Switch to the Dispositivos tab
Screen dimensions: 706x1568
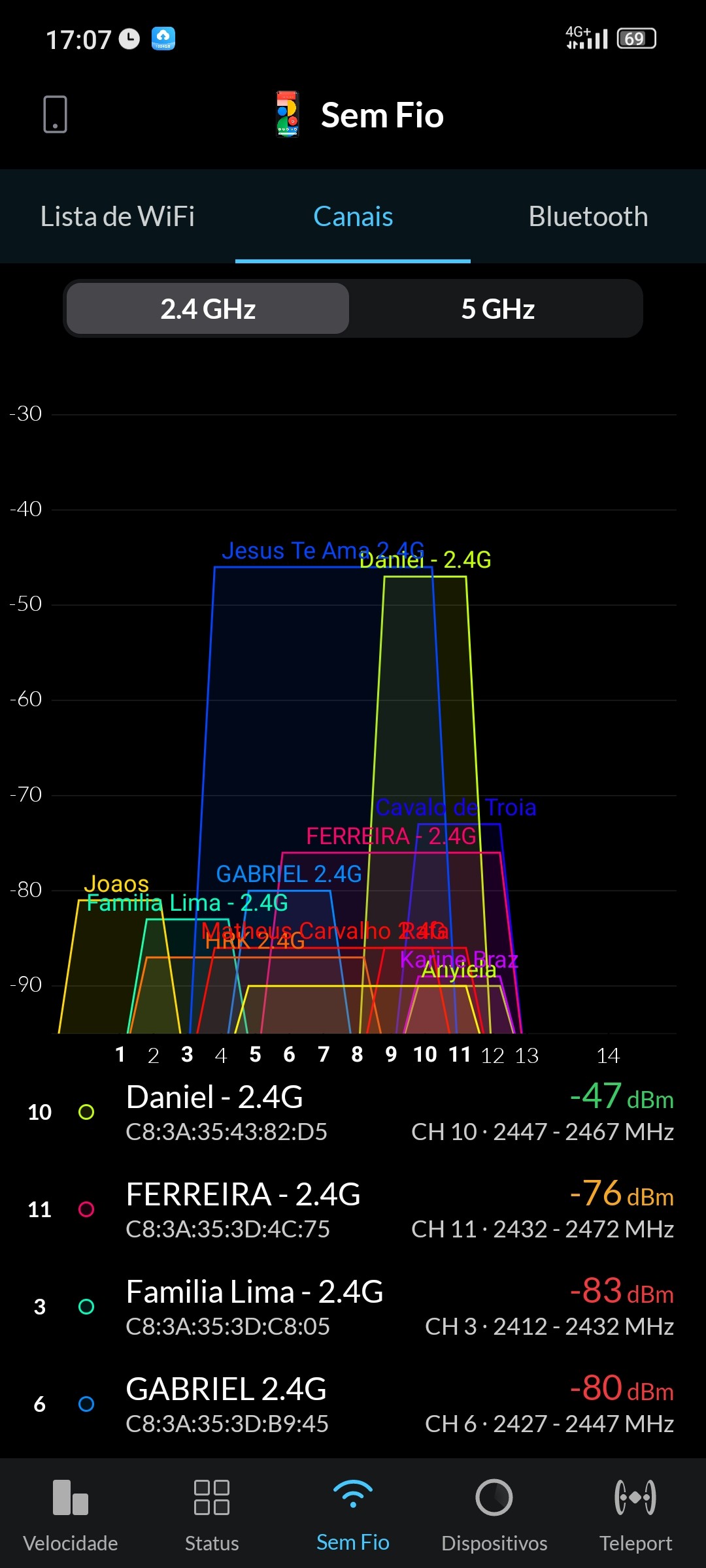494,1514
